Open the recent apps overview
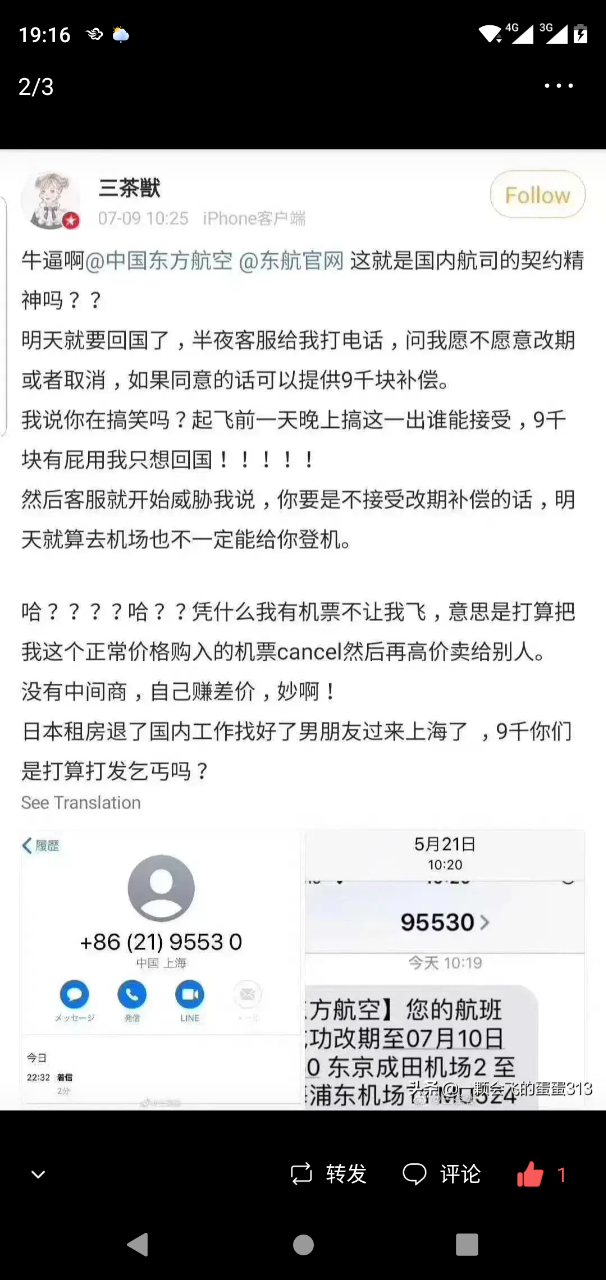 (x=467, y=1244)
